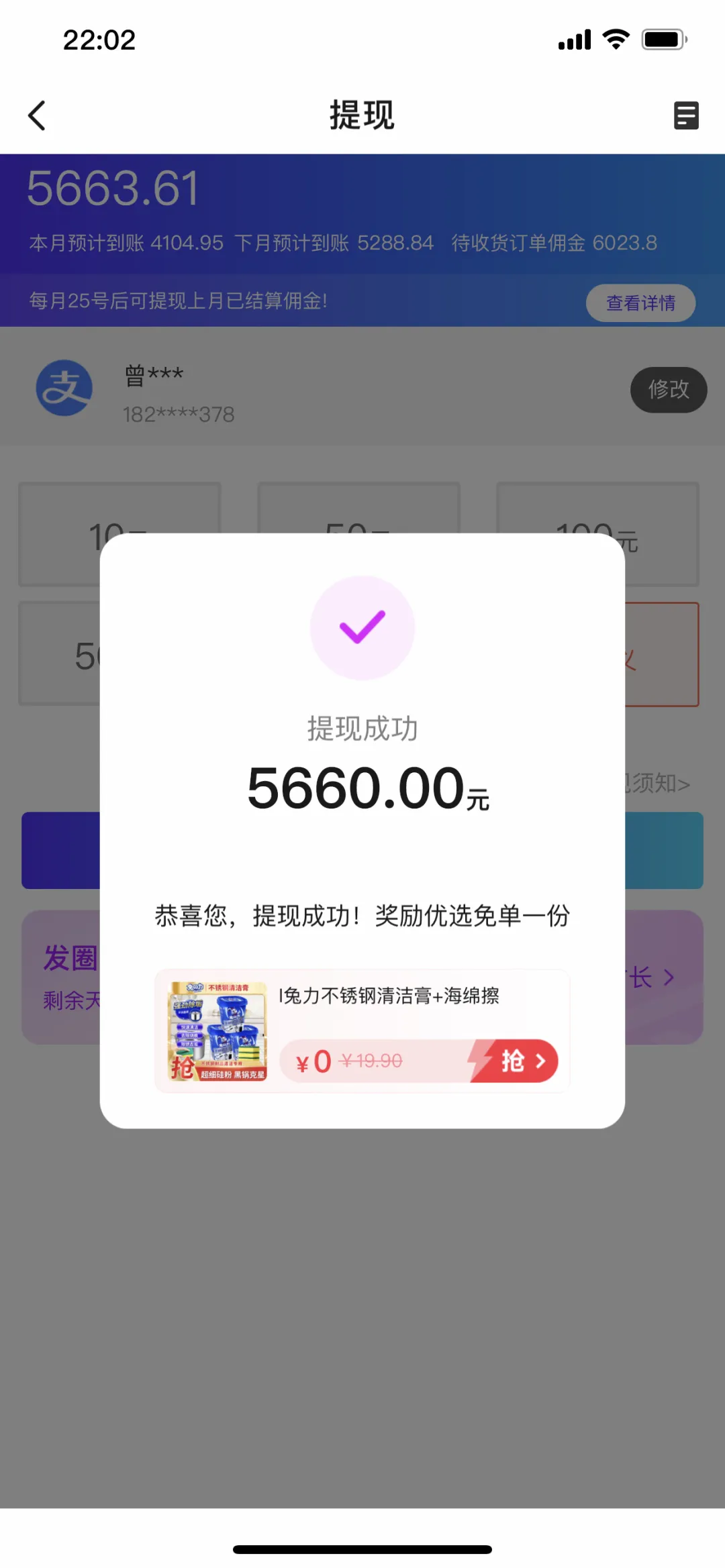Expand 提现须知 via its chevron
This screenshot has height=1568, width=725.
(x=683, y=782)
